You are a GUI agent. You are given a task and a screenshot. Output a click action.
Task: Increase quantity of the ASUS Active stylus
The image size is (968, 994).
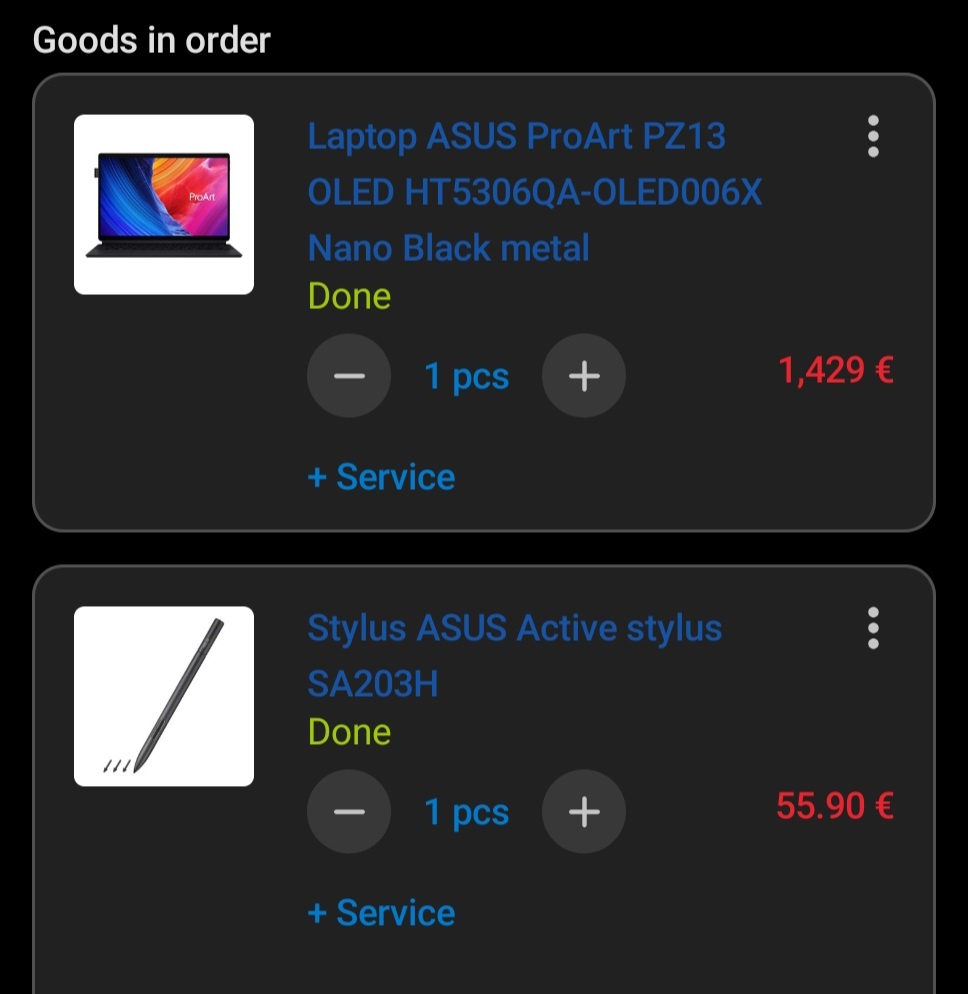coord(584,811)
